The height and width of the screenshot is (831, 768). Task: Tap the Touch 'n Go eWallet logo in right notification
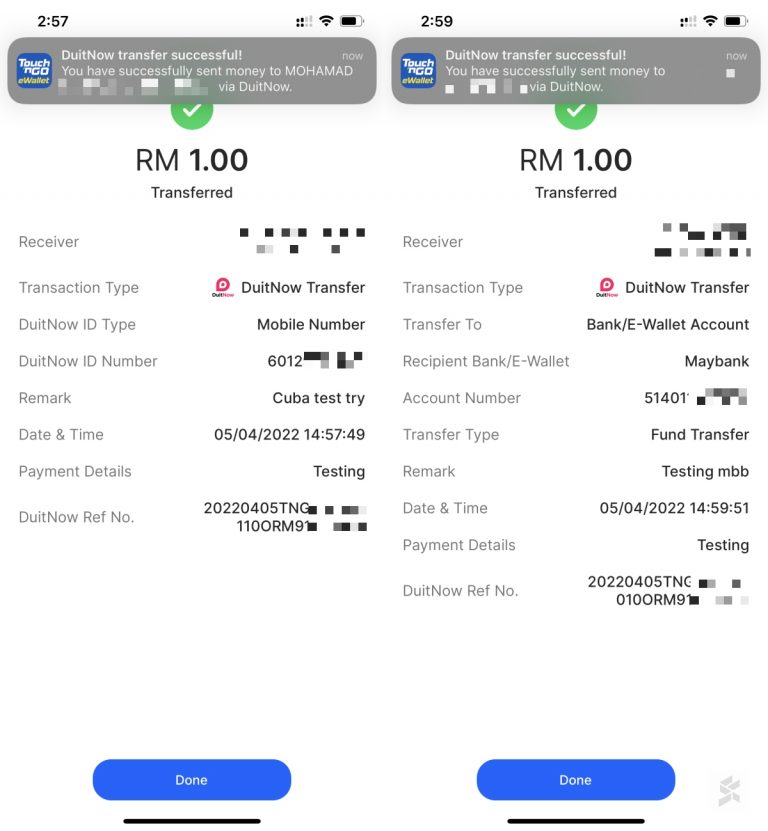click(419, 69)
